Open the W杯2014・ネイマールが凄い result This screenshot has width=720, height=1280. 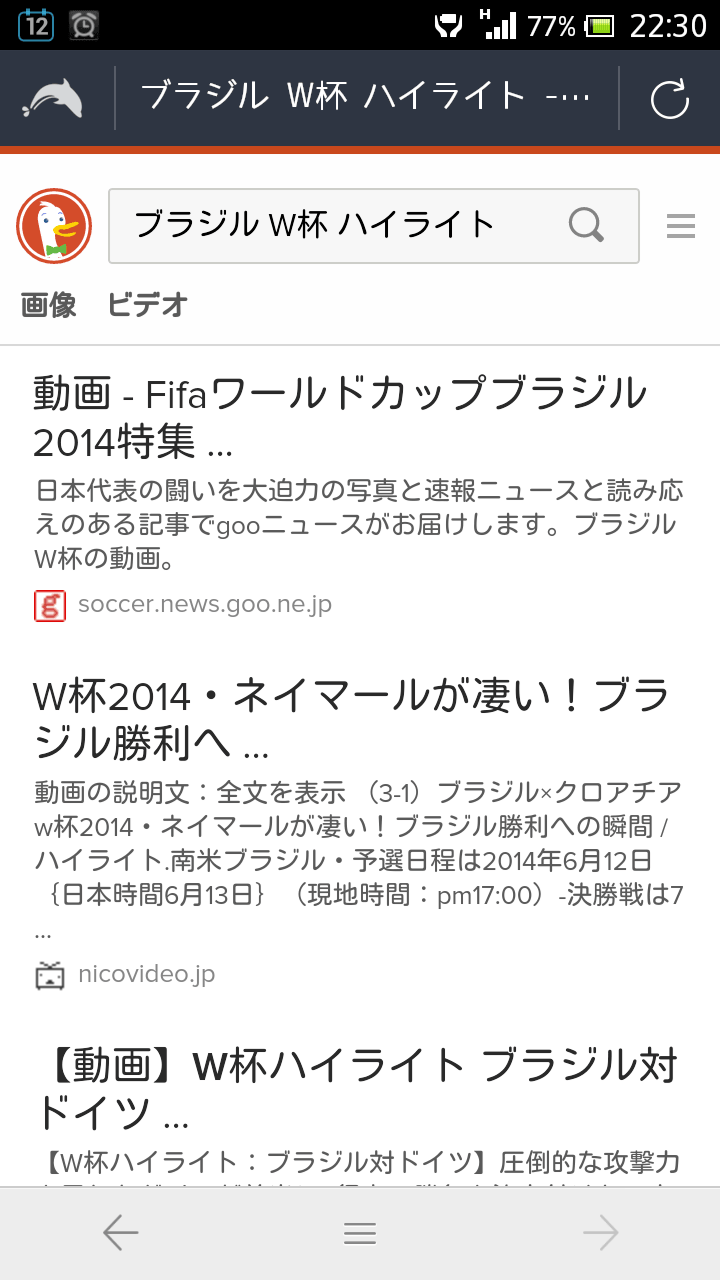coord(350,721)
